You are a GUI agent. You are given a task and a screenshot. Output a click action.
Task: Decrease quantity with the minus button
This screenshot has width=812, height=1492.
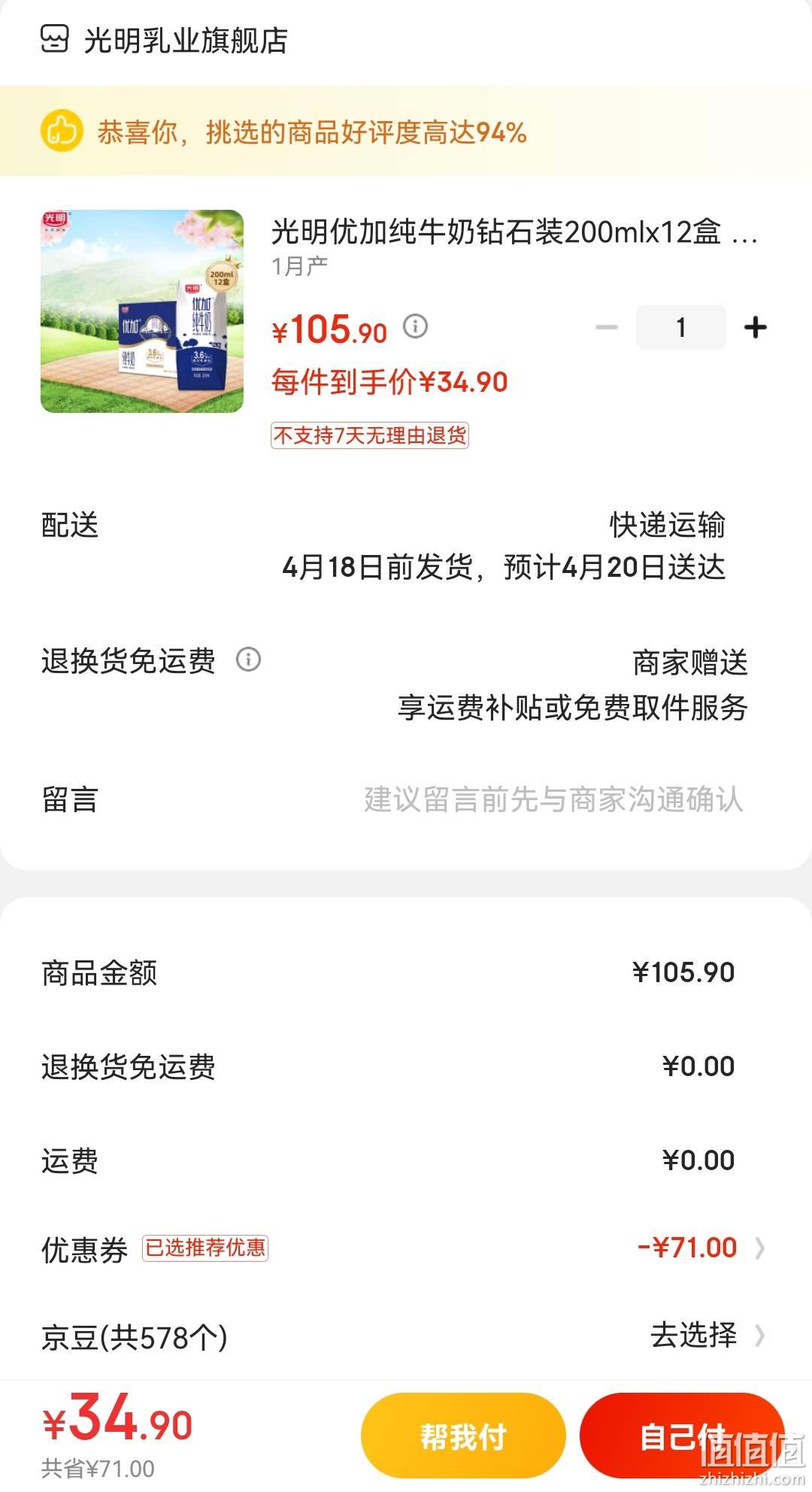pyautogui.click(x=607, y=327)
